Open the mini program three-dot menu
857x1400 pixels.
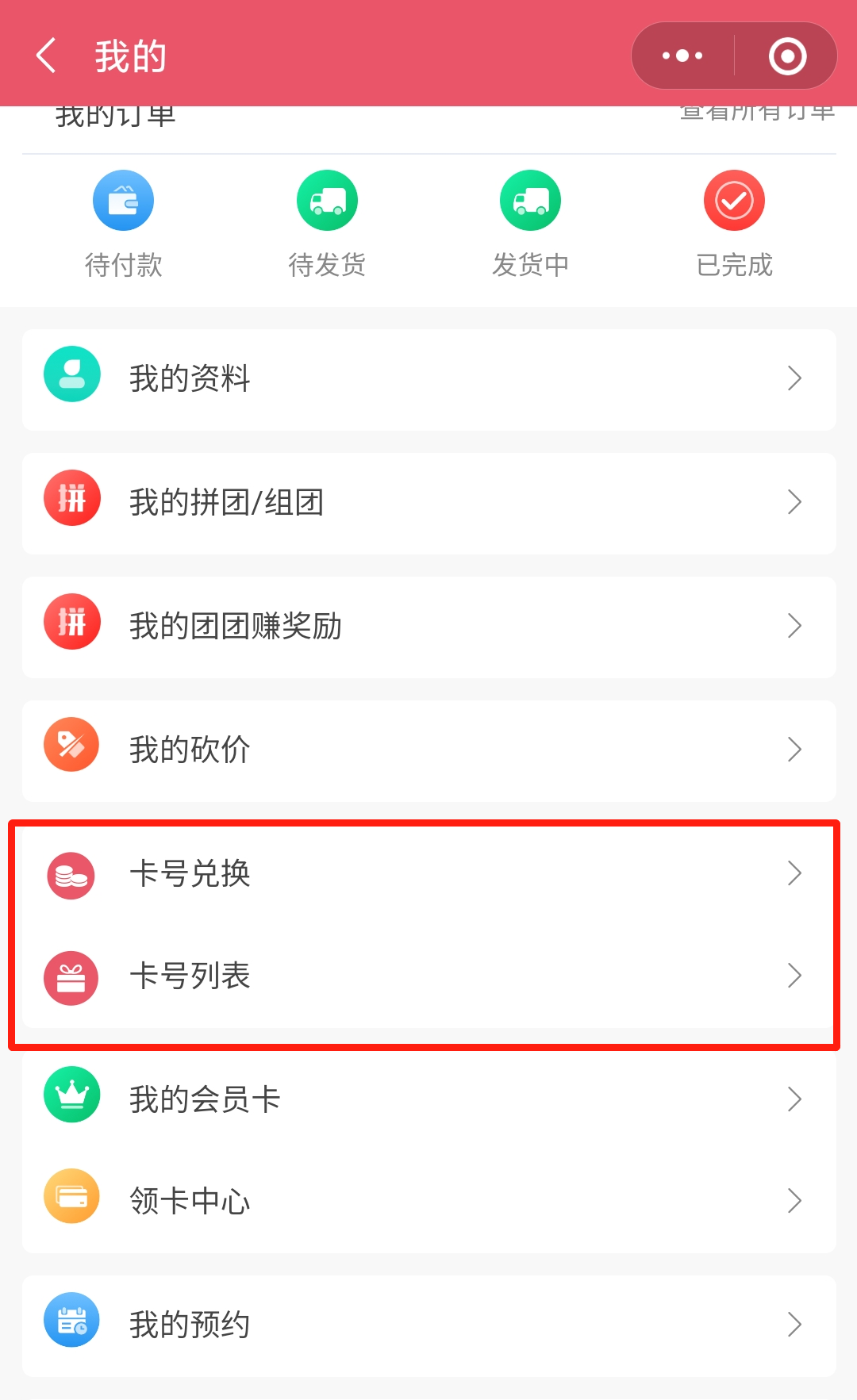[x=682, y=56]
